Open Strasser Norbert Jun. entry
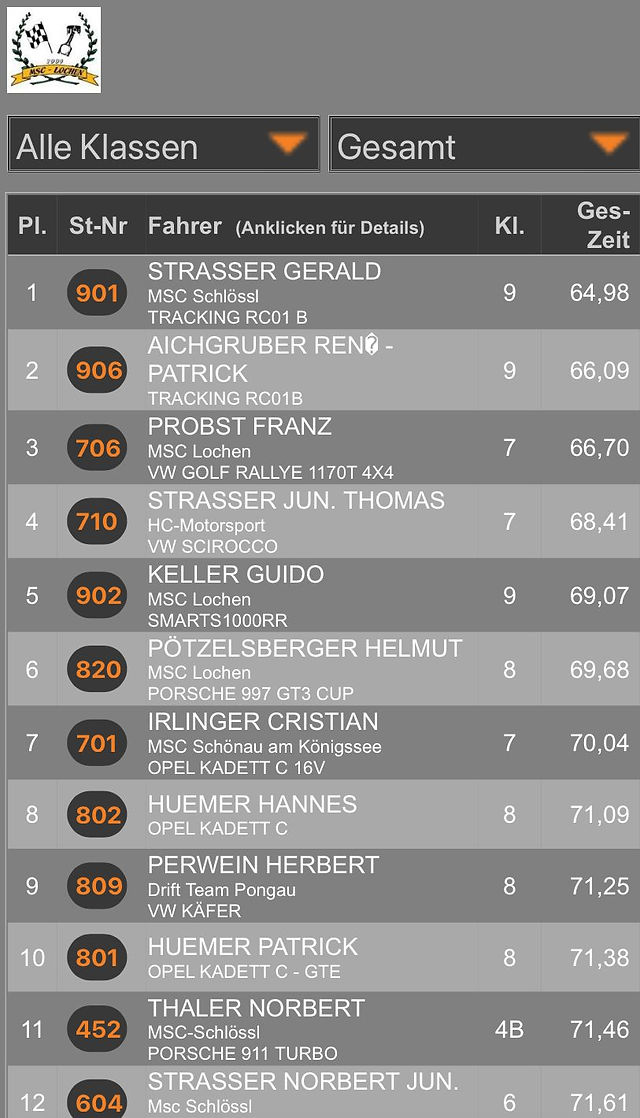This screenshot has height=1118, width=640. [324, 1092]
